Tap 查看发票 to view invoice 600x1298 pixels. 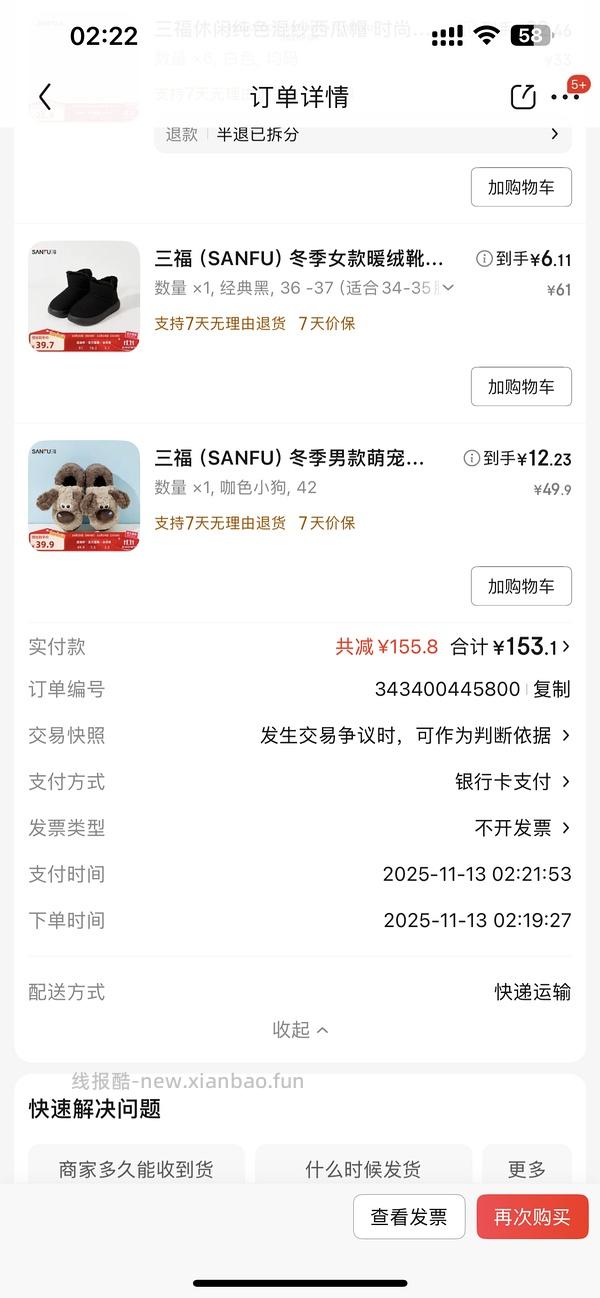tap(409, 1217)
